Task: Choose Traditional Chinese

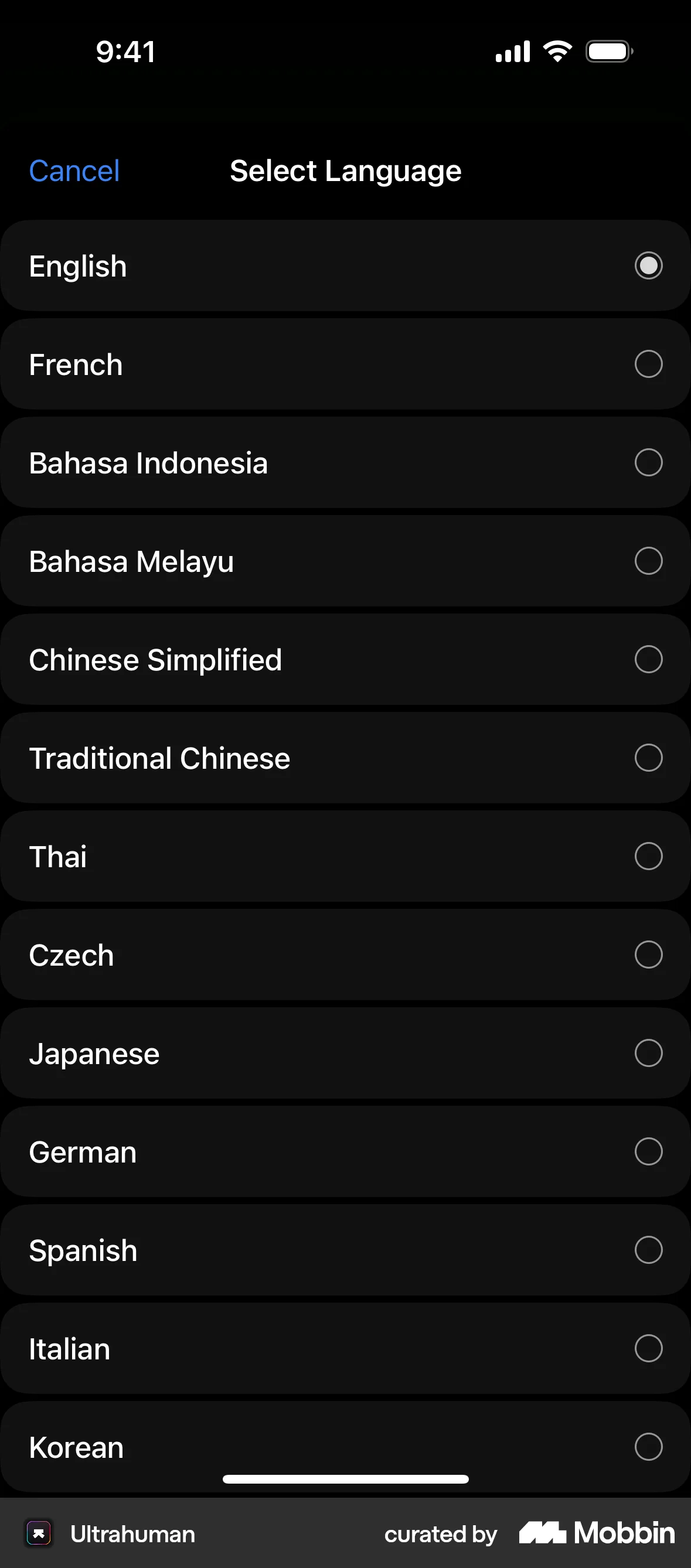Action: pyautogui.click(x=648, y=757)
